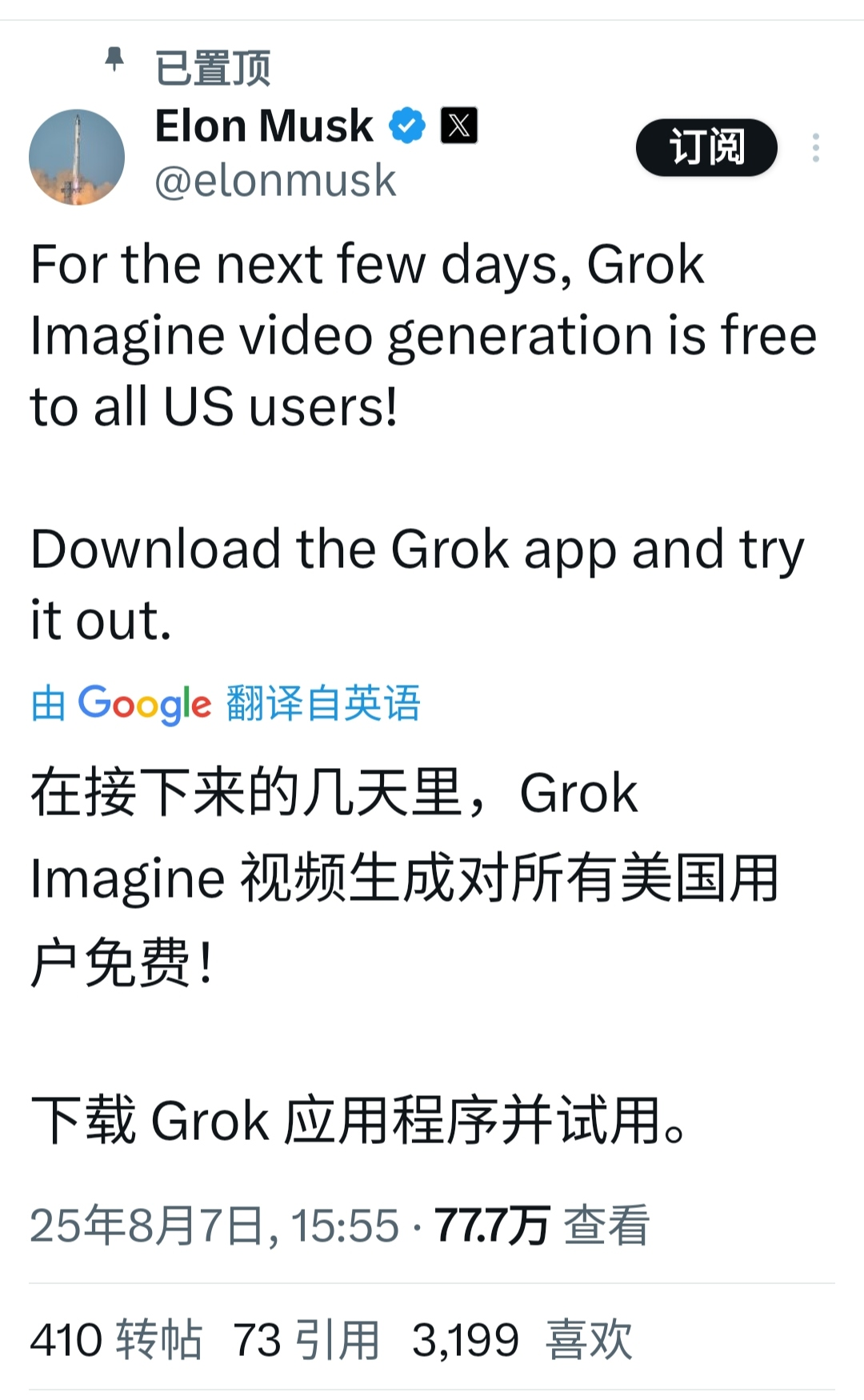Open the @elonmusk handle profile
The image size is (864, 1400).
coord(275,181)
